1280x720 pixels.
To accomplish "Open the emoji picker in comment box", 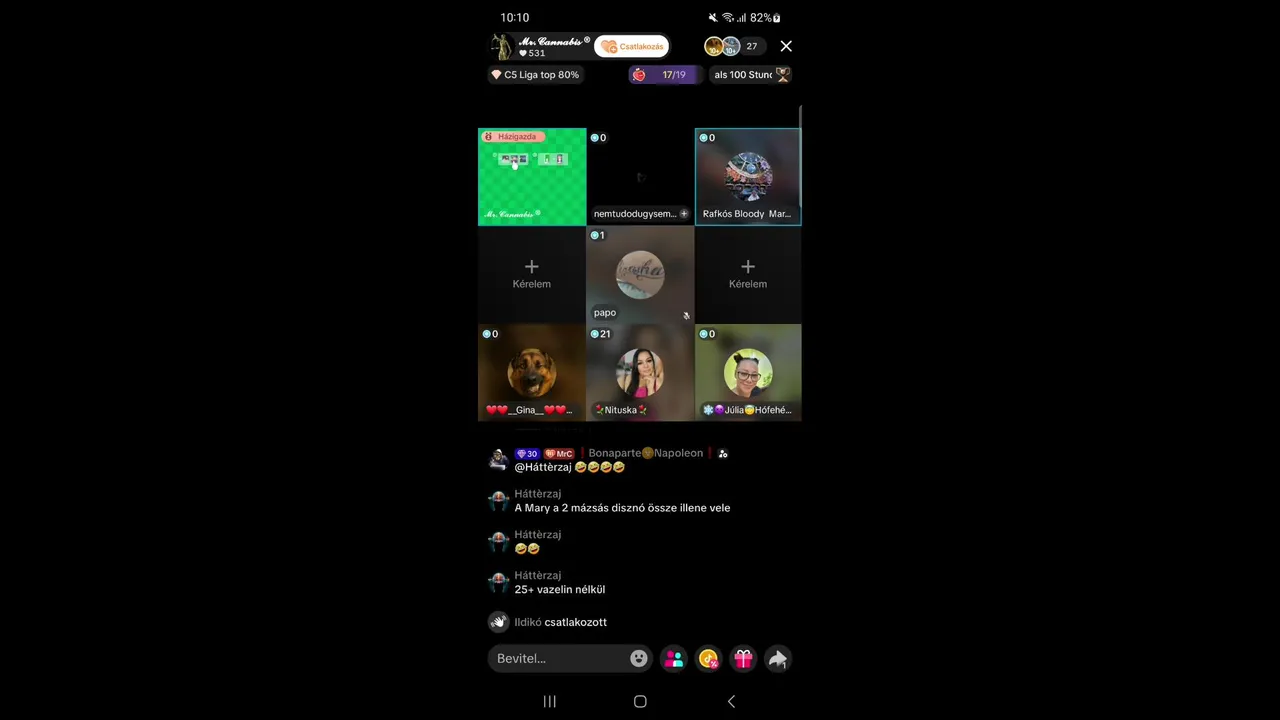I will click(x=639, y=658).
